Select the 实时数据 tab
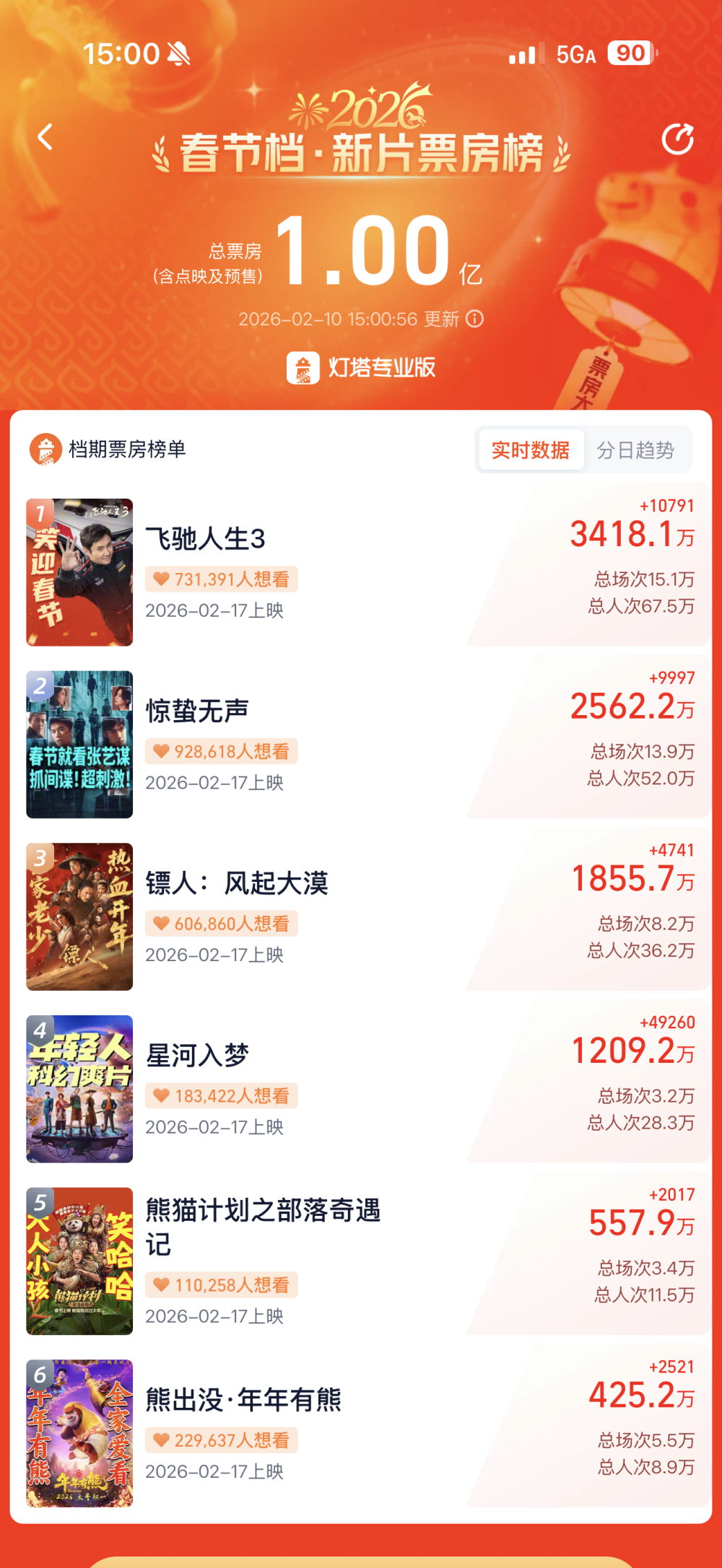722x1568 pixels. coord(529,449)
